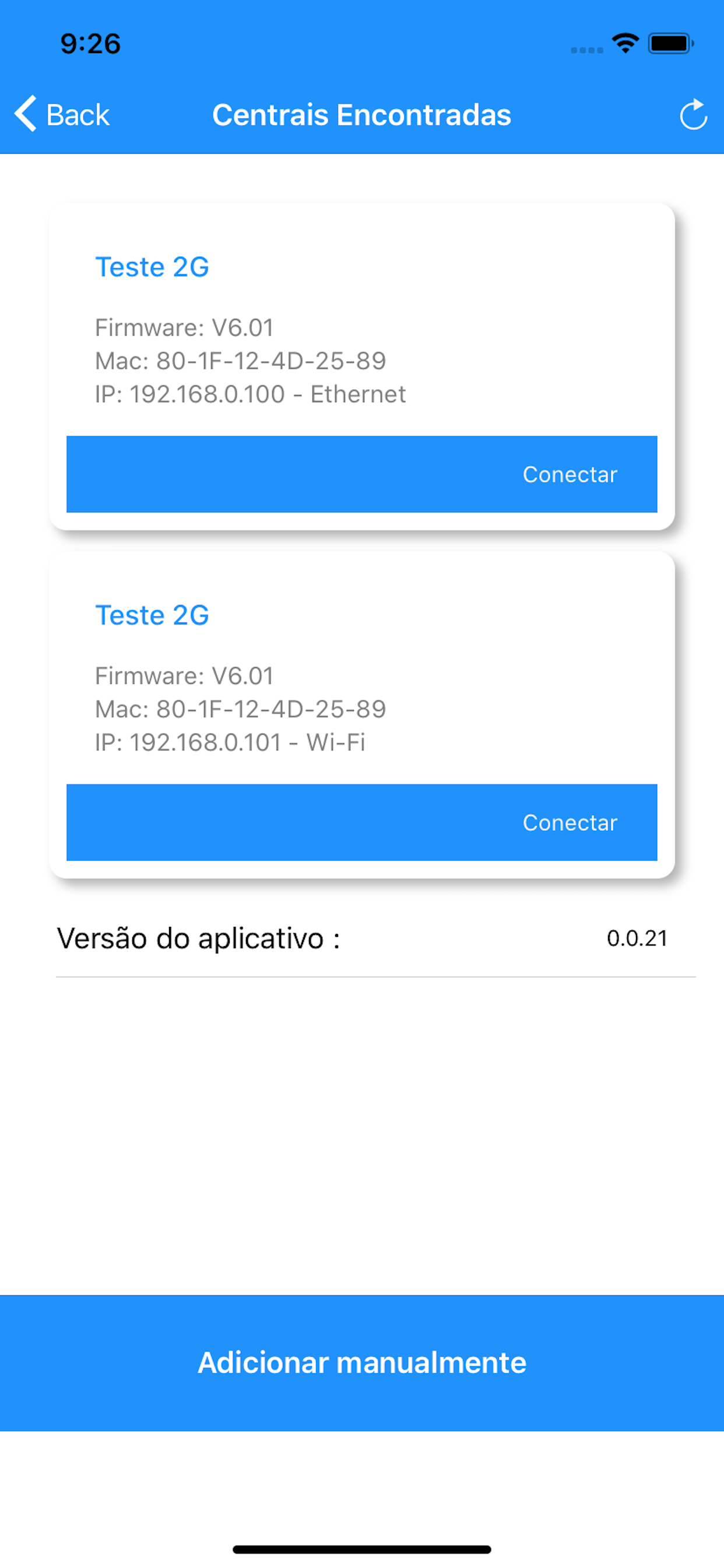Go back using the Back button
The height and width of the screenshot is (1568, 724).
coord(62,114)
